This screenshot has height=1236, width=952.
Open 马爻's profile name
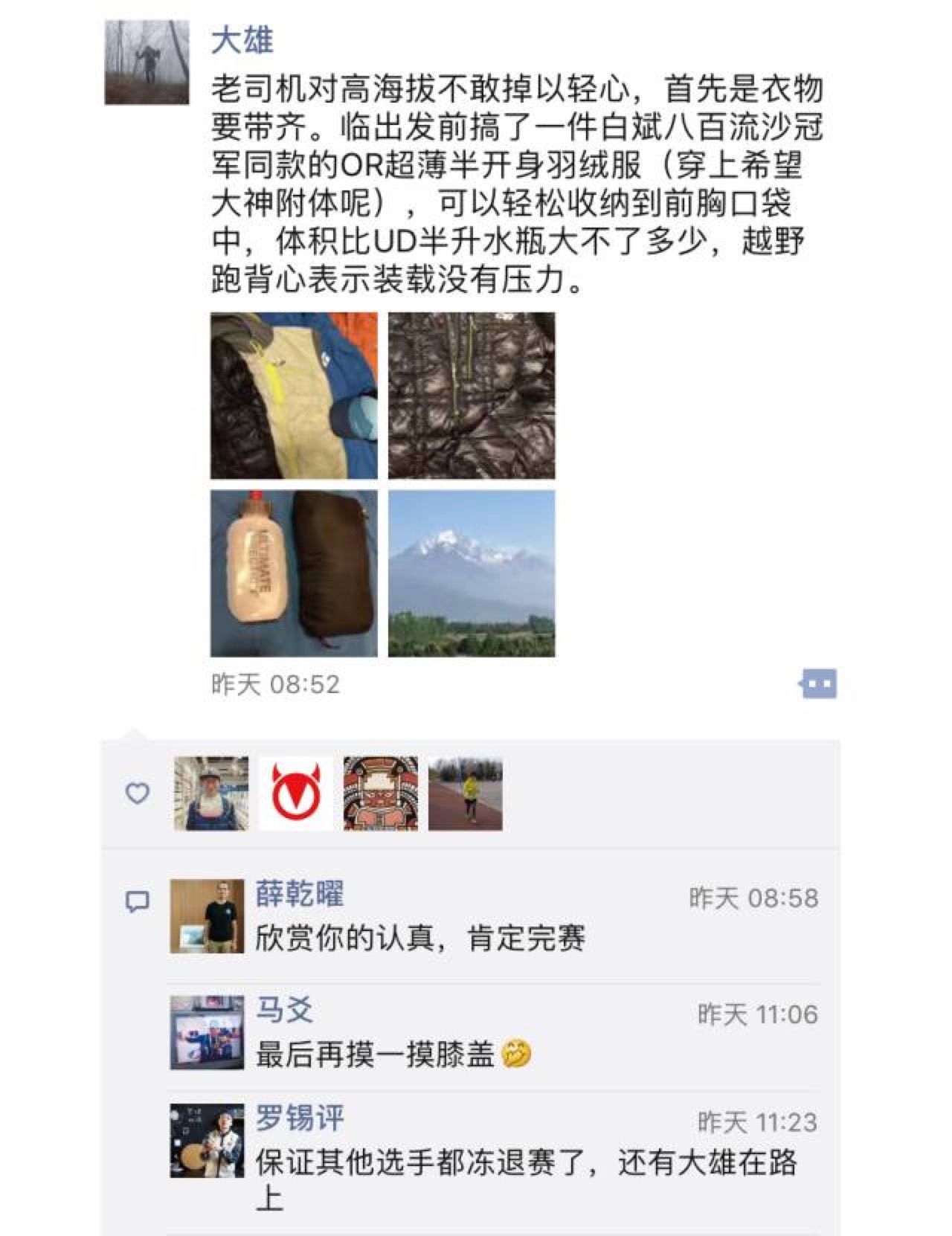point(285,1010)
